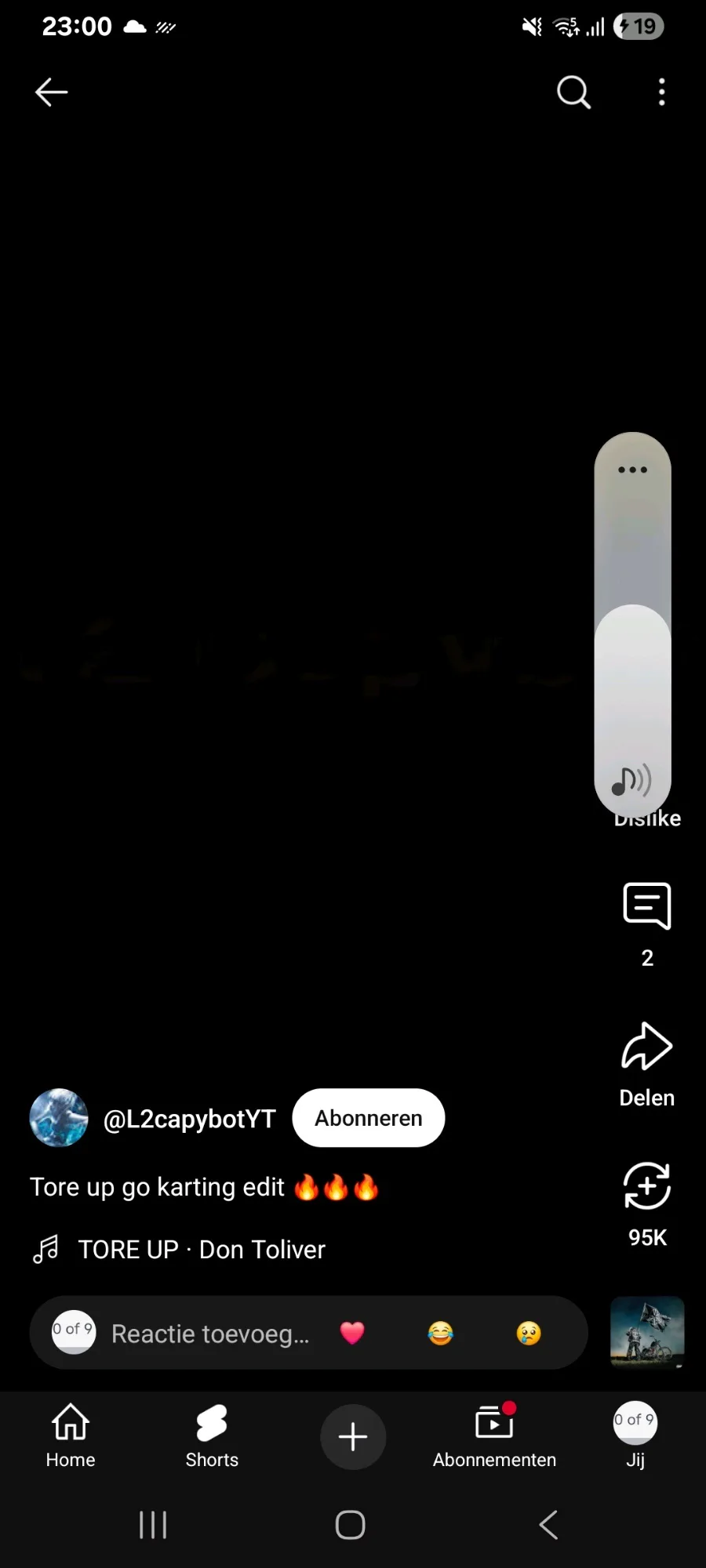
Task: Tap the Reactie toevoegen comment field
Action: click(210, 1334)
